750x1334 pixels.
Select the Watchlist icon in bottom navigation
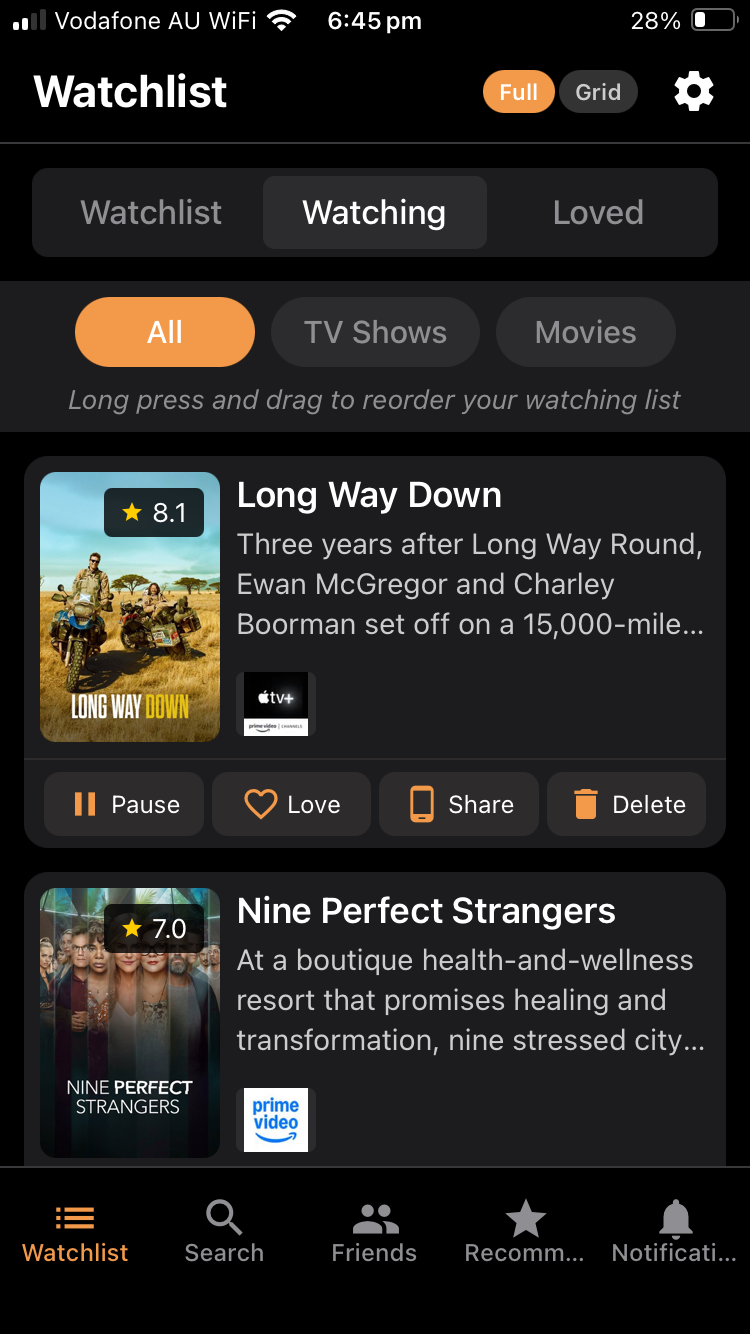coord(74,1230)
